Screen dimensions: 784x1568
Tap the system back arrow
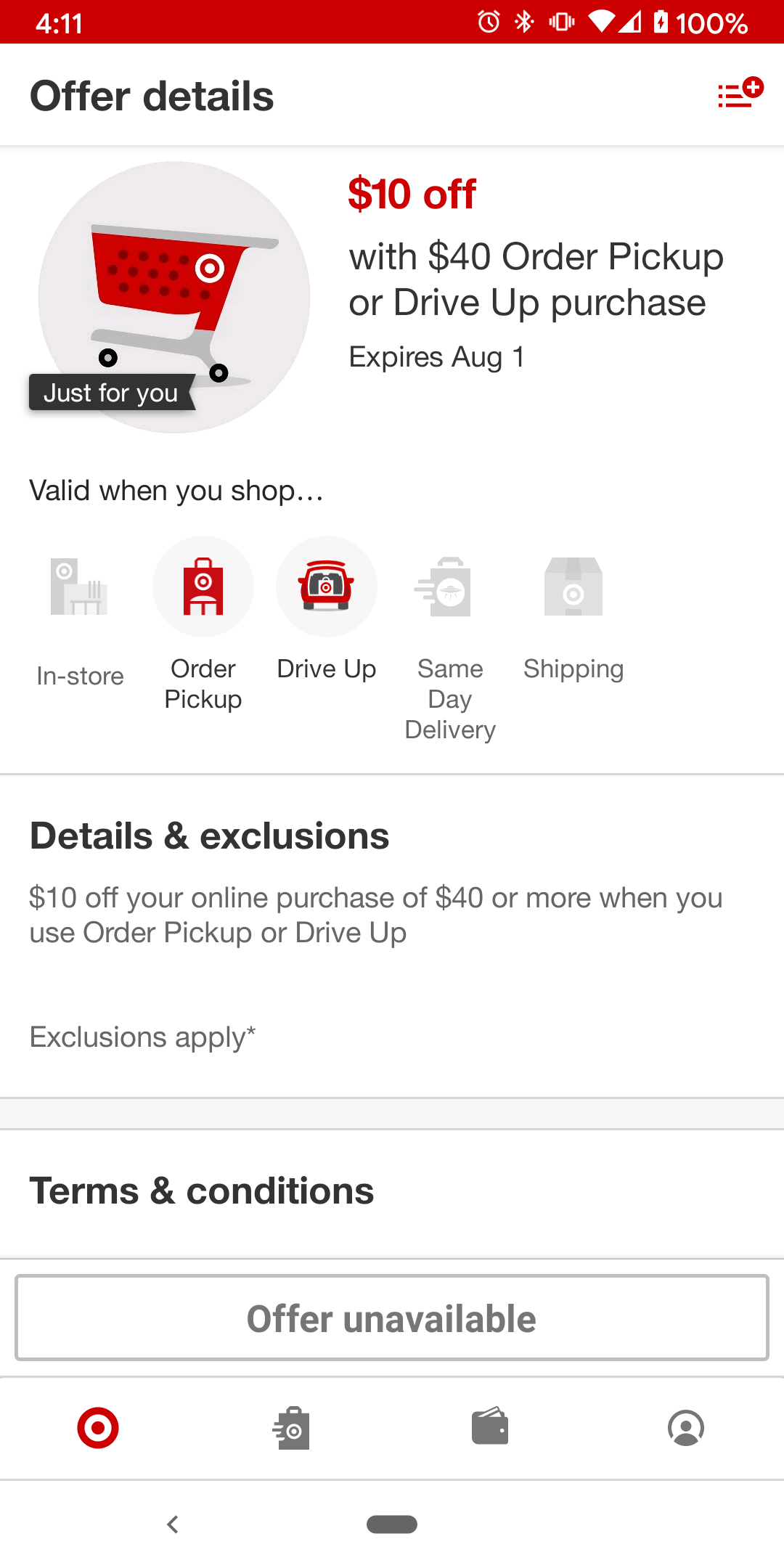[173, 1524]
